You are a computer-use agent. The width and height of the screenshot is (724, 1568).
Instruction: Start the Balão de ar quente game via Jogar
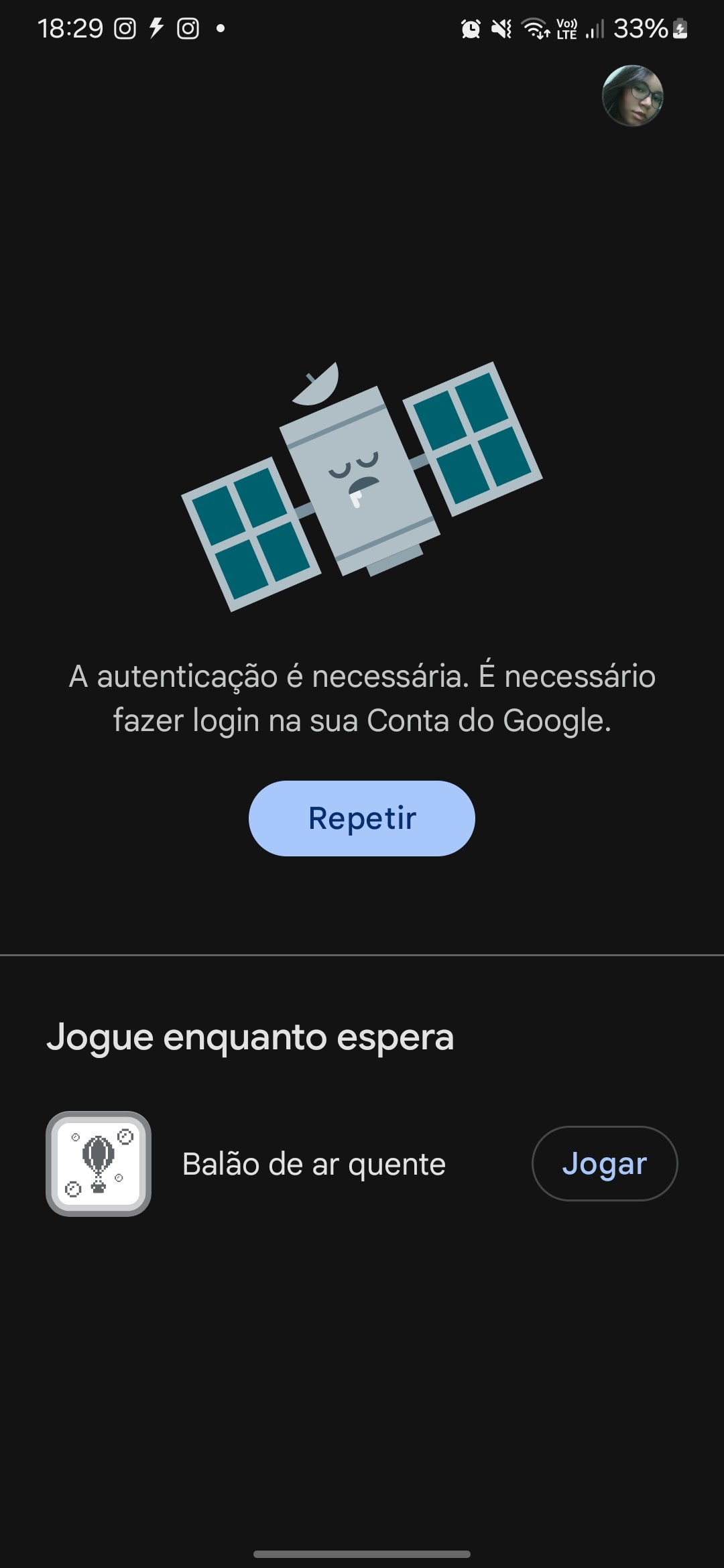coord(604,1163)
